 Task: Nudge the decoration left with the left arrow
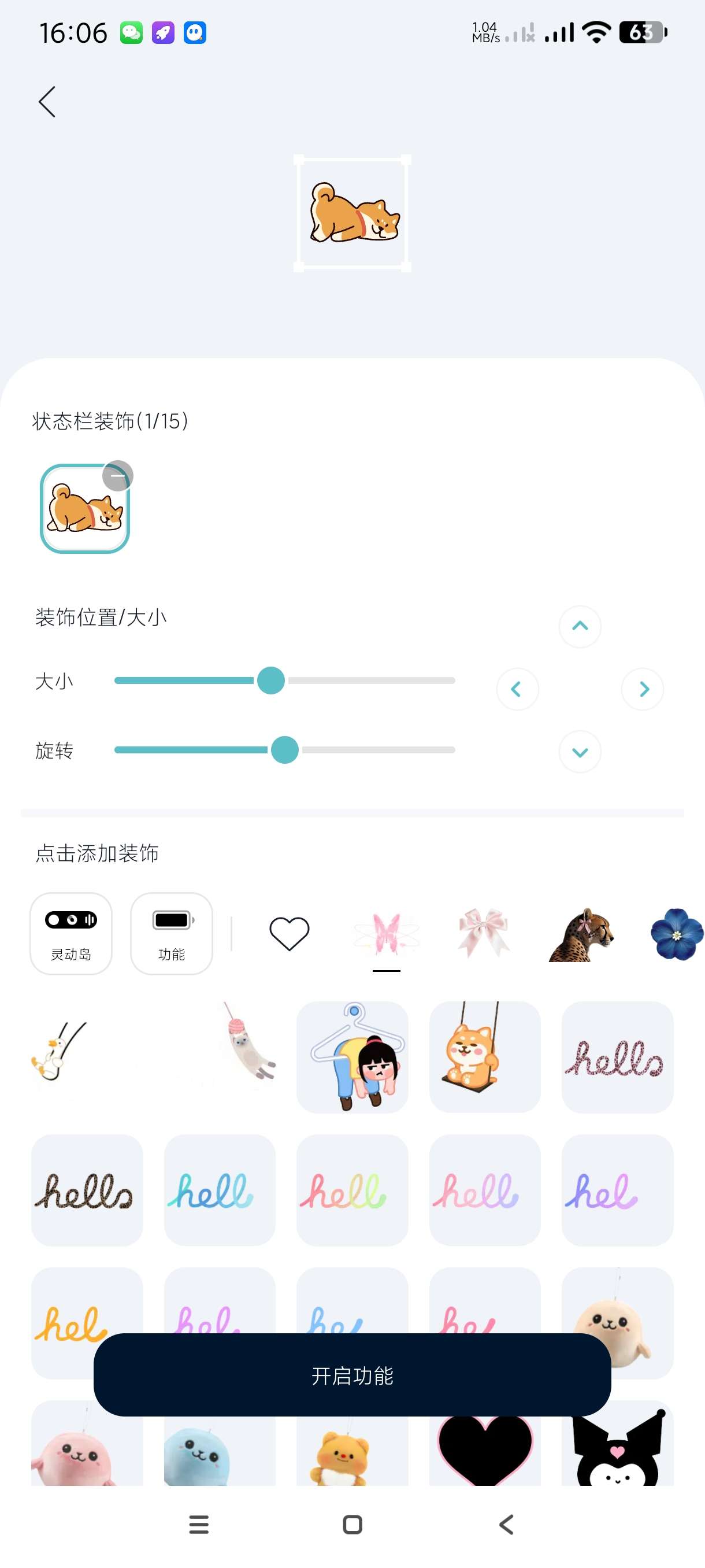(517, 689)
